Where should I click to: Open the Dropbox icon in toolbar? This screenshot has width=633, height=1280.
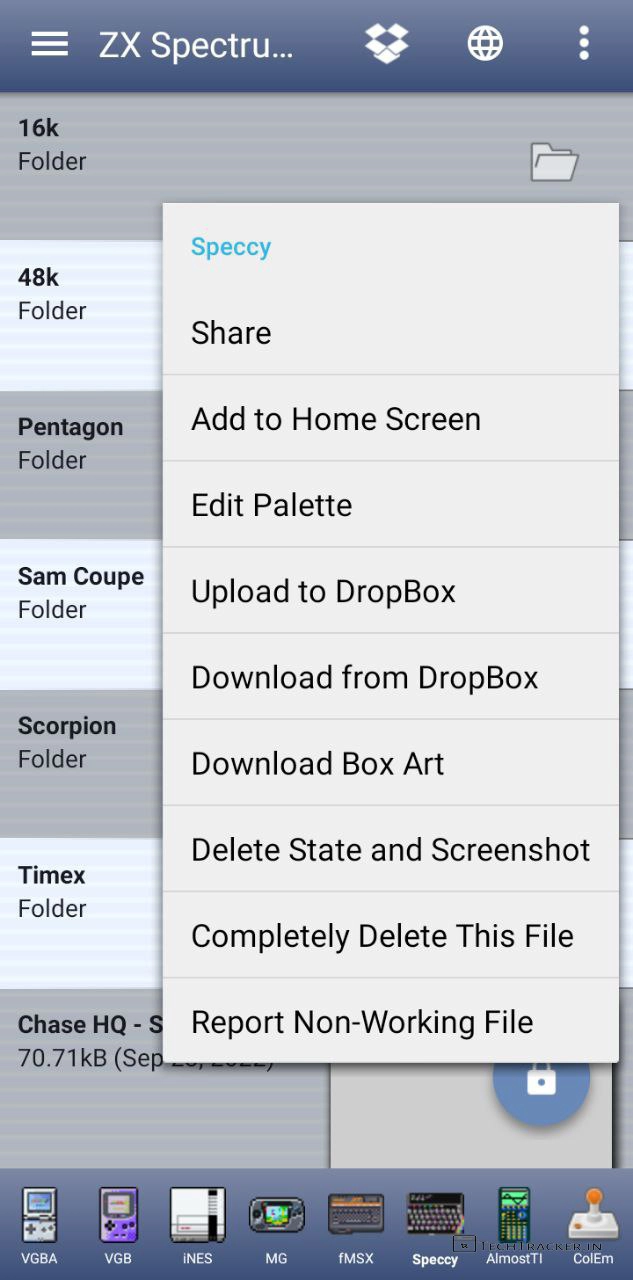pyautogui.click(x=387, y=44)
